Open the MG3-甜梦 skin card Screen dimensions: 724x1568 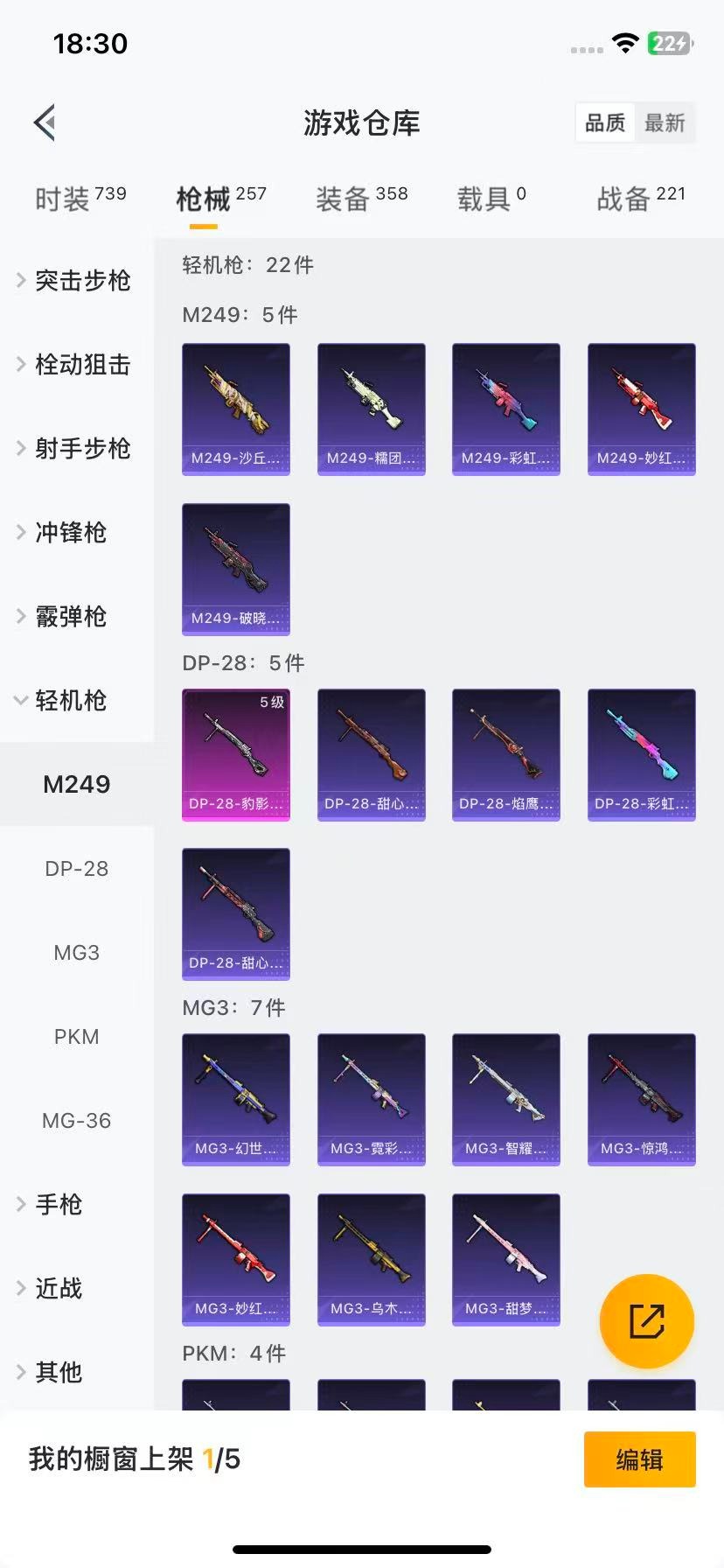pyautogui.click(x=505, y=1259)
